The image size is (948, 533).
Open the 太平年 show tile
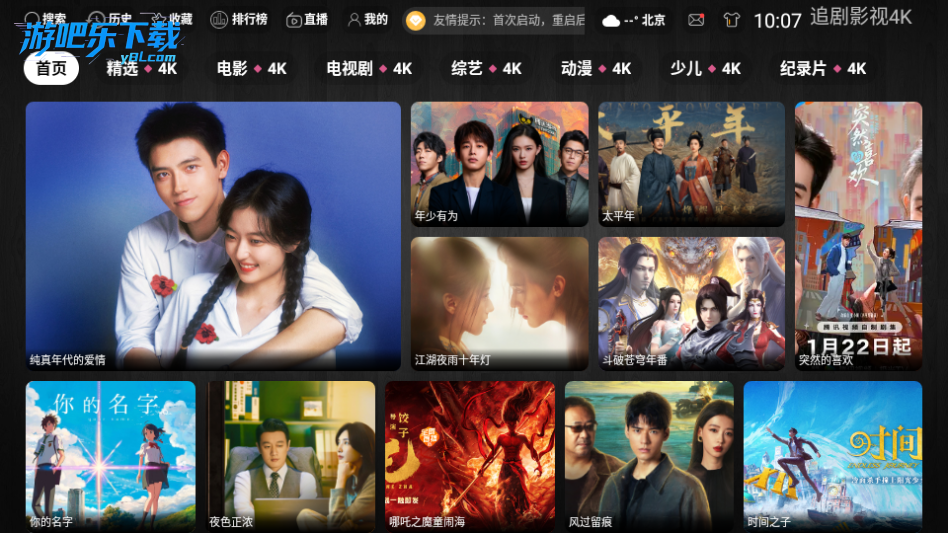691,164
